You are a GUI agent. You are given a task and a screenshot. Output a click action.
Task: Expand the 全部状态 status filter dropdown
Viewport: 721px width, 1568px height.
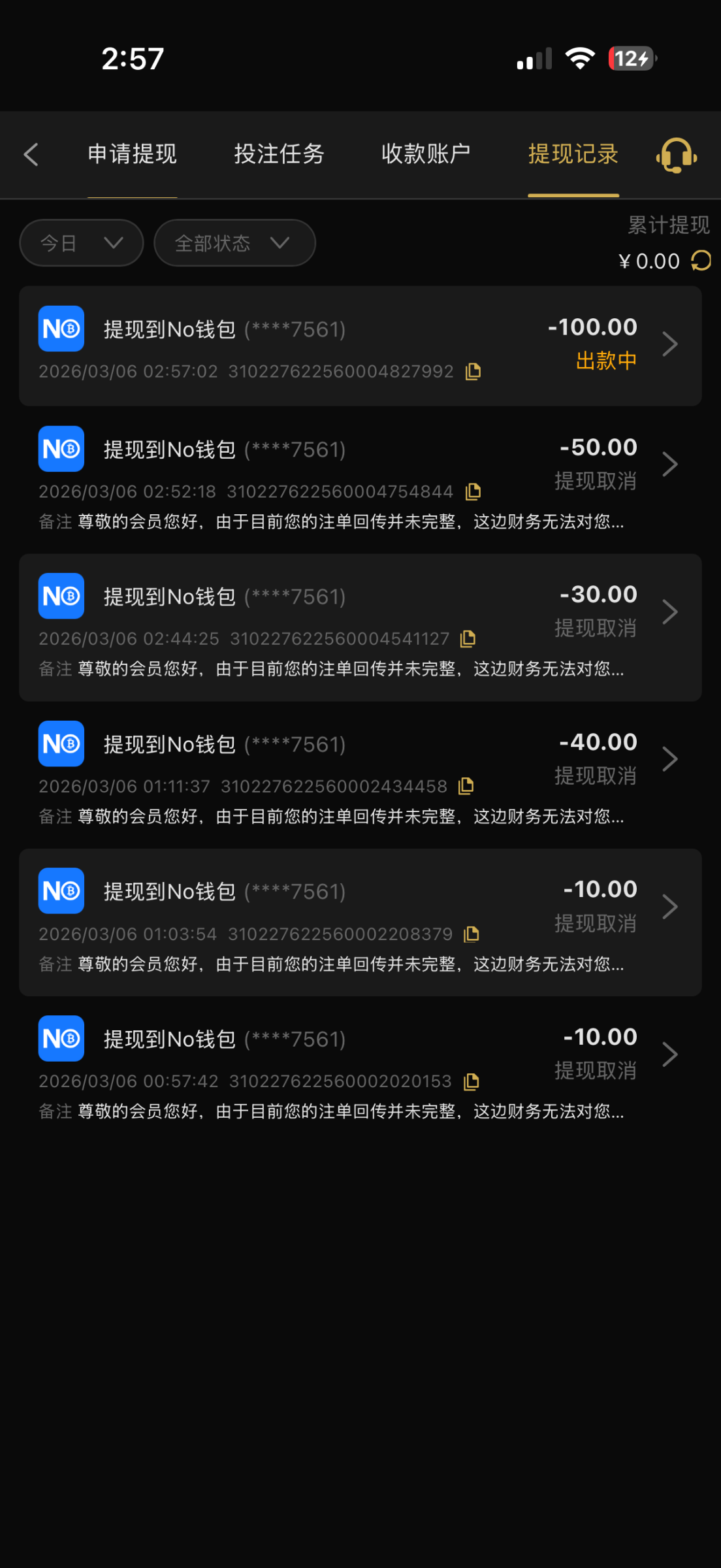click(234, 243)
